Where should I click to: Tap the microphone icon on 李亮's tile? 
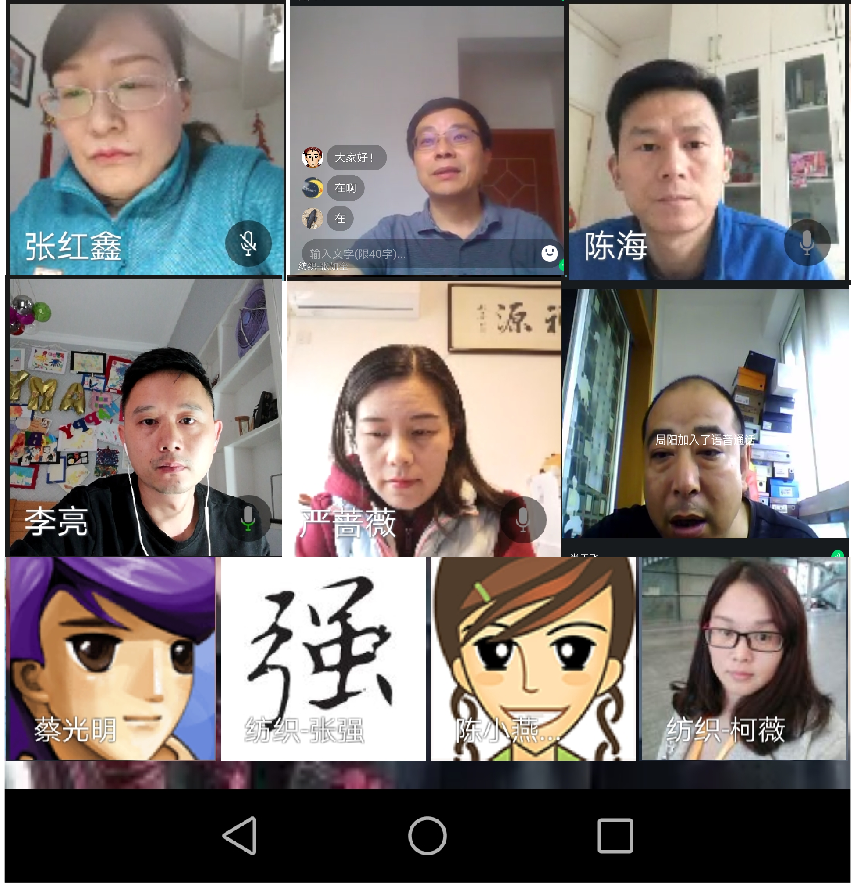tap(248, 518)
